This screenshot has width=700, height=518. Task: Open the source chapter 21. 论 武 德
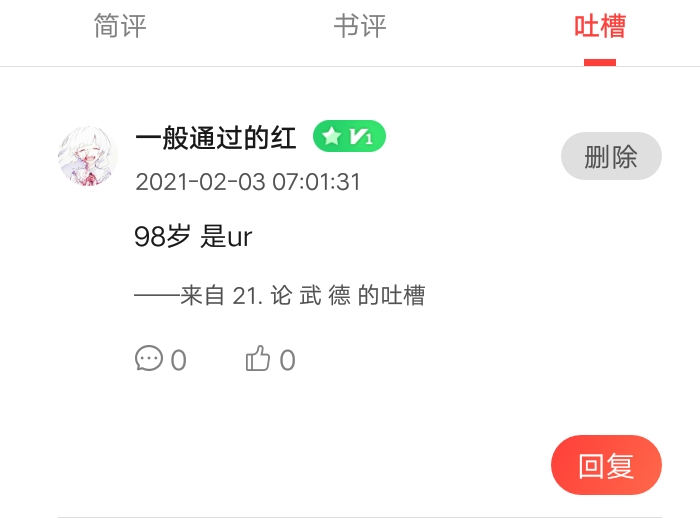291,295
